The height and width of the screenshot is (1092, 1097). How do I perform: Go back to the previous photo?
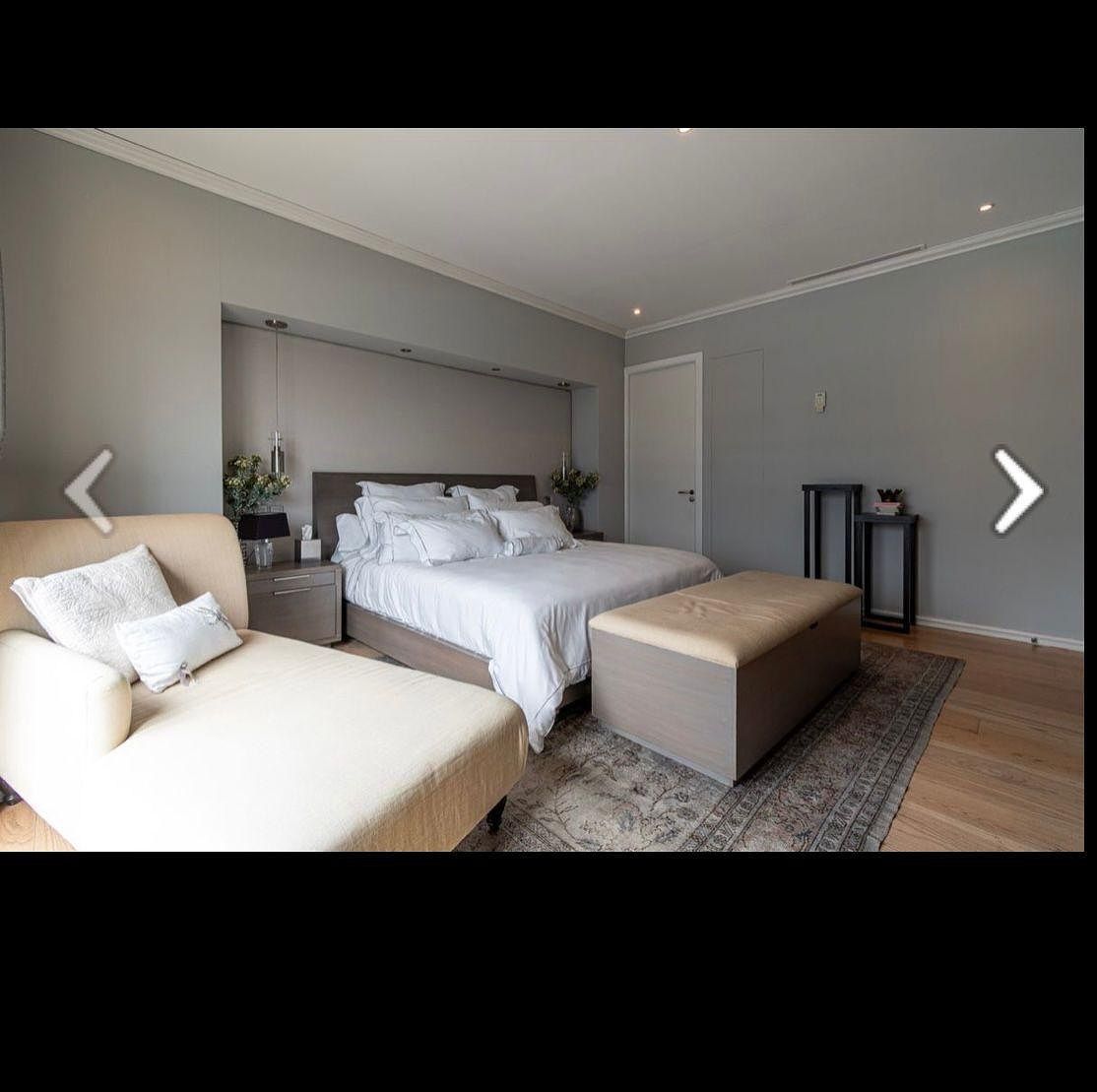pos(89,489)
